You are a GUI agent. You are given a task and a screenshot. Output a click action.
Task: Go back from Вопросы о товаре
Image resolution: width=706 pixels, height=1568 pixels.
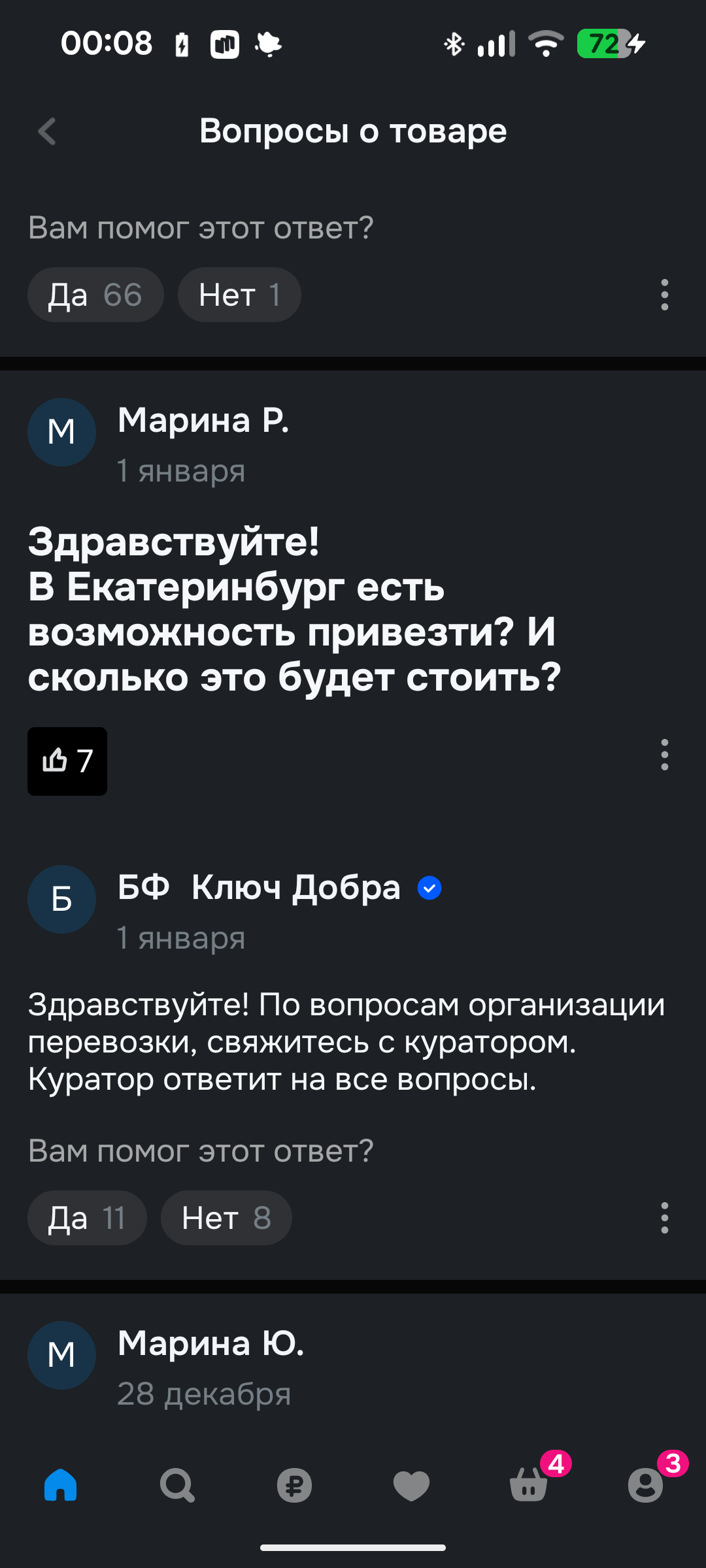pos(47,131)
